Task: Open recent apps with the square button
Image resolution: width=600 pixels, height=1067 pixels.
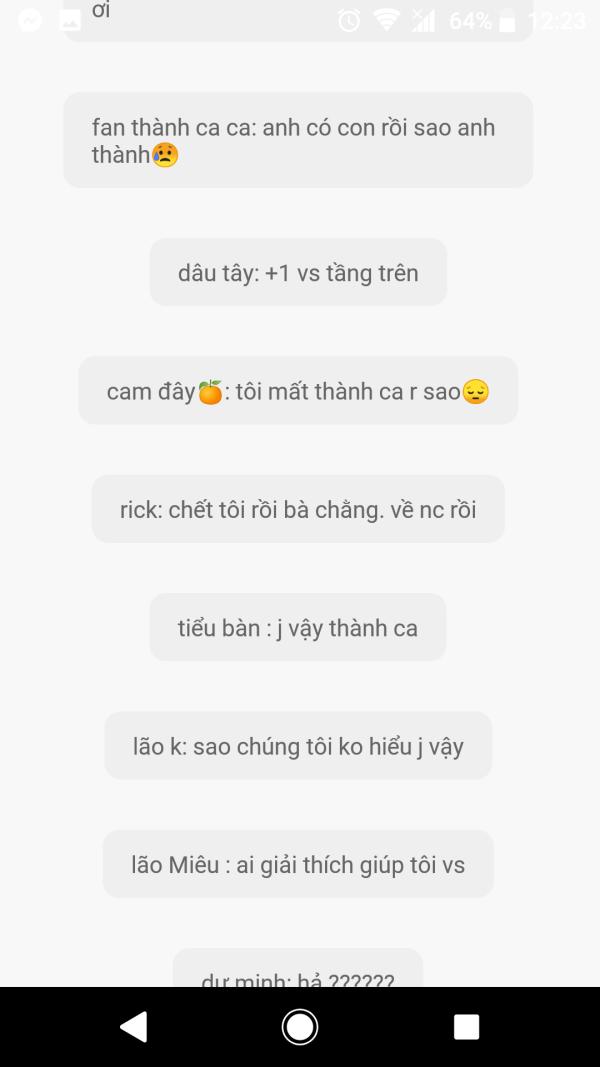Action: [x=467, y=1027]
